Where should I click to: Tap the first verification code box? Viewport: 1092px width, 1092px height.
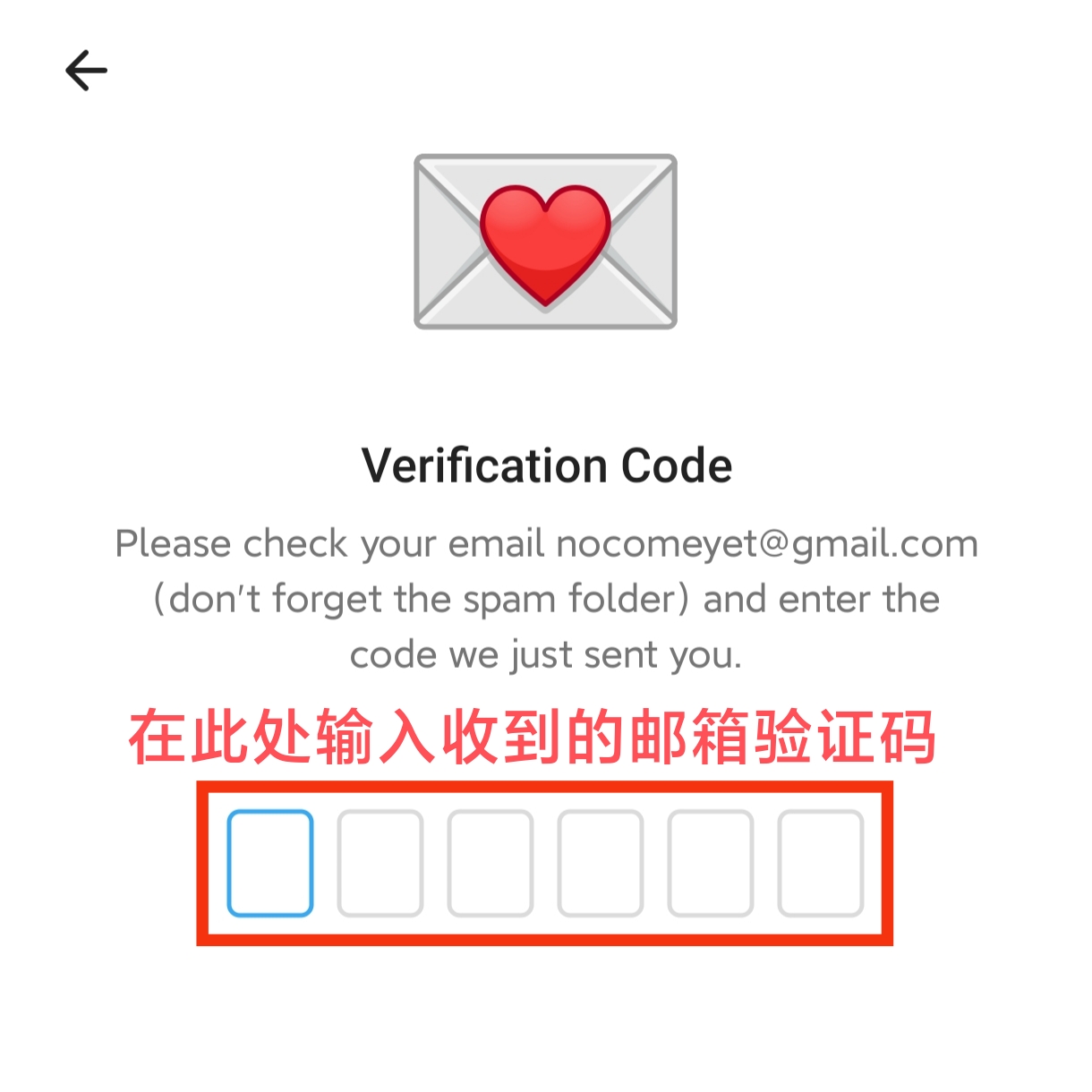coord(270,863)
